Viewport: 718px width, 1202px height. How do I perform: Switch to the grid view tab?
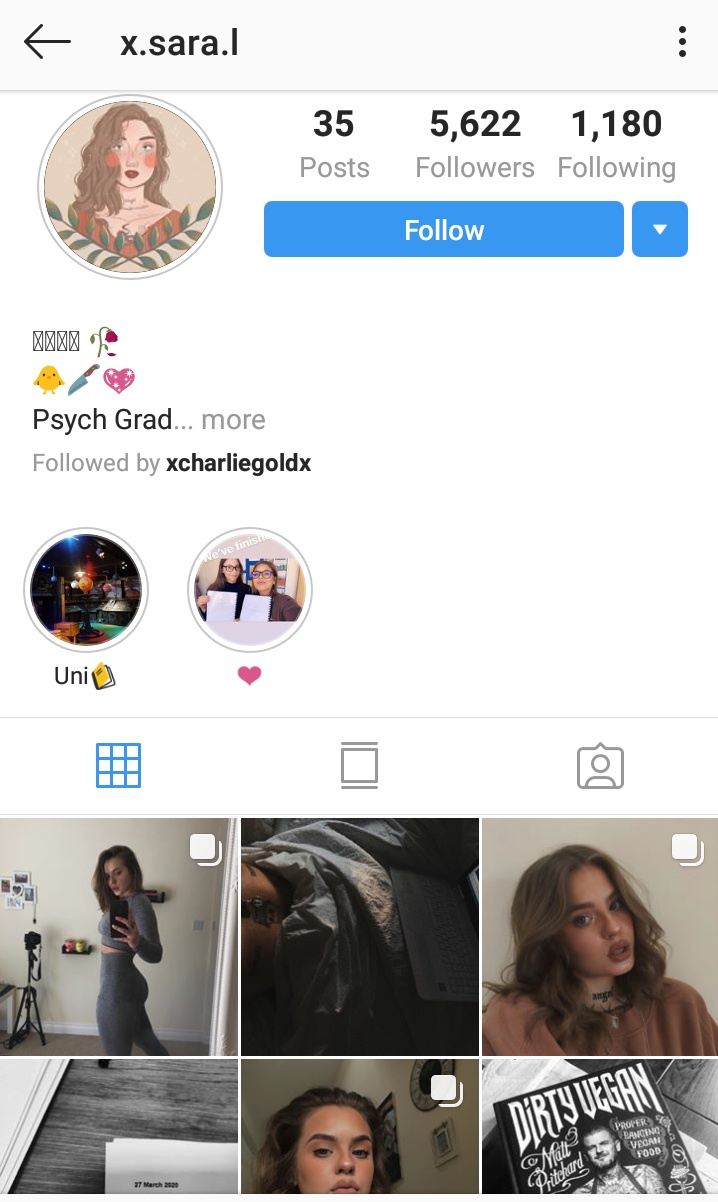[x=118, y=766]
